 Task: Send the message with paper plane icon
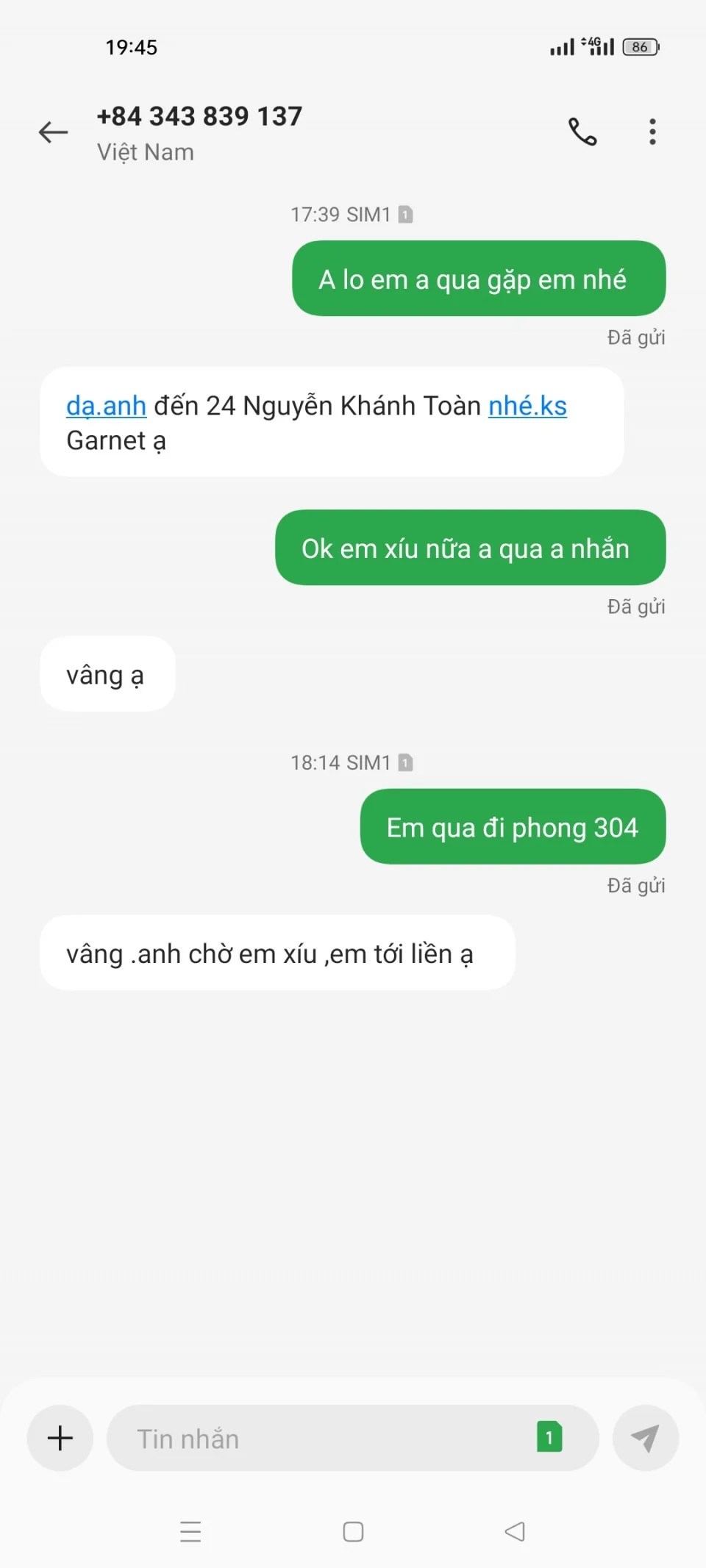click(645, 1438)
